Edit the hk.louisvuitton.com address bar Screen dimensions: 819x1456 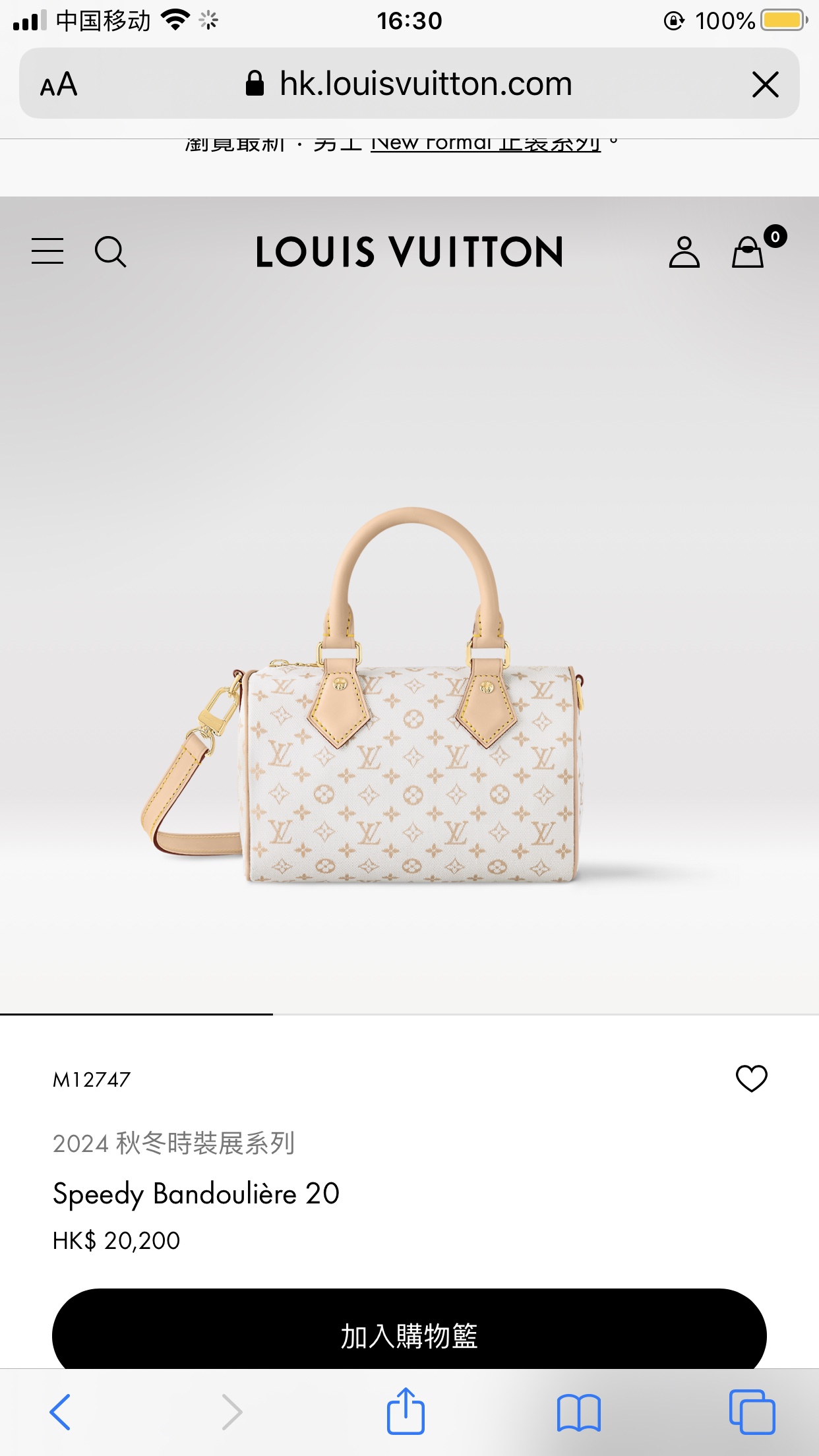pos(409,84)
